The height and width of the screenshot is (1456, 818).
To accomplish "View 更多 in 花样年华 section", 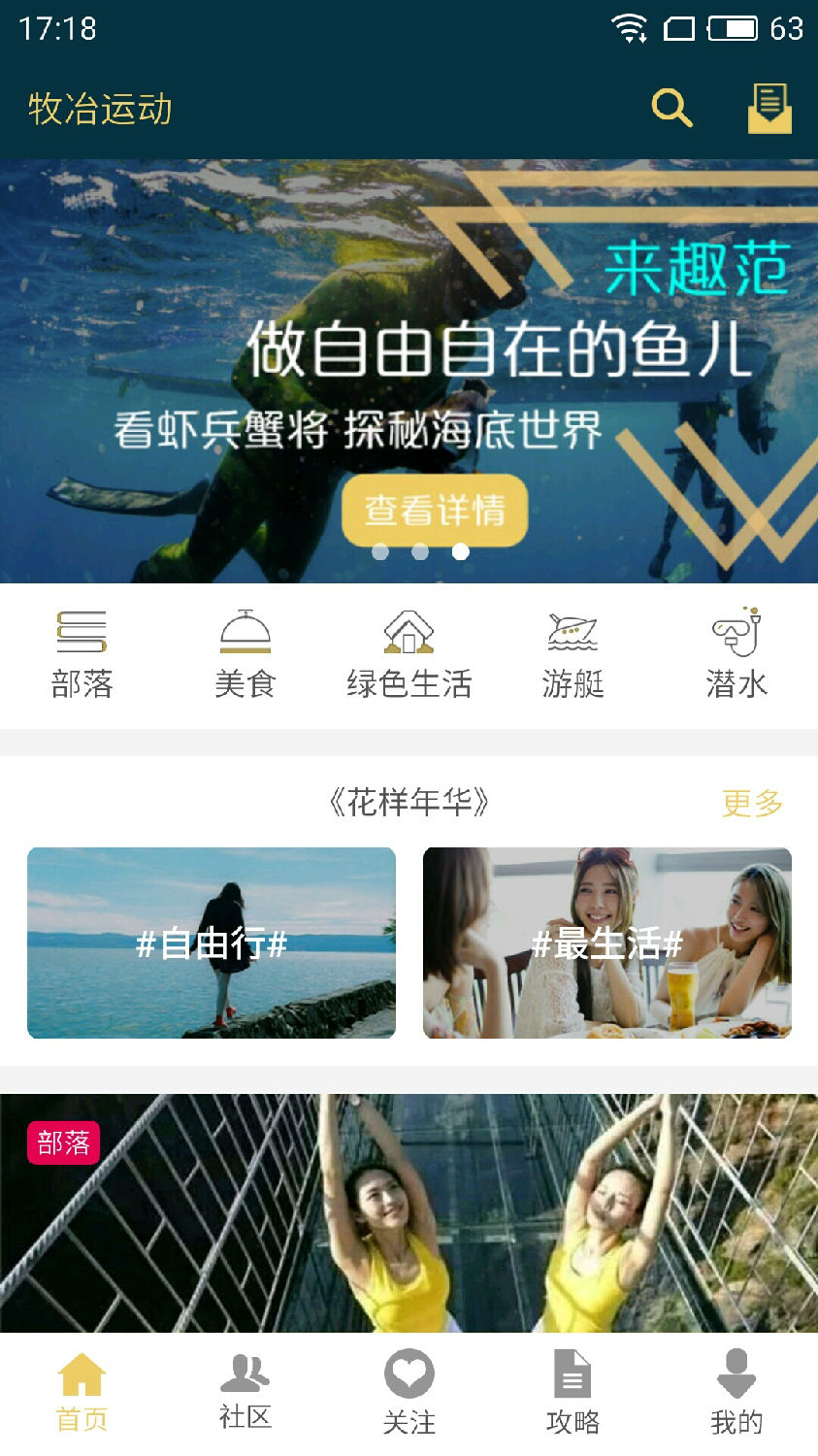I will point(752,803).
